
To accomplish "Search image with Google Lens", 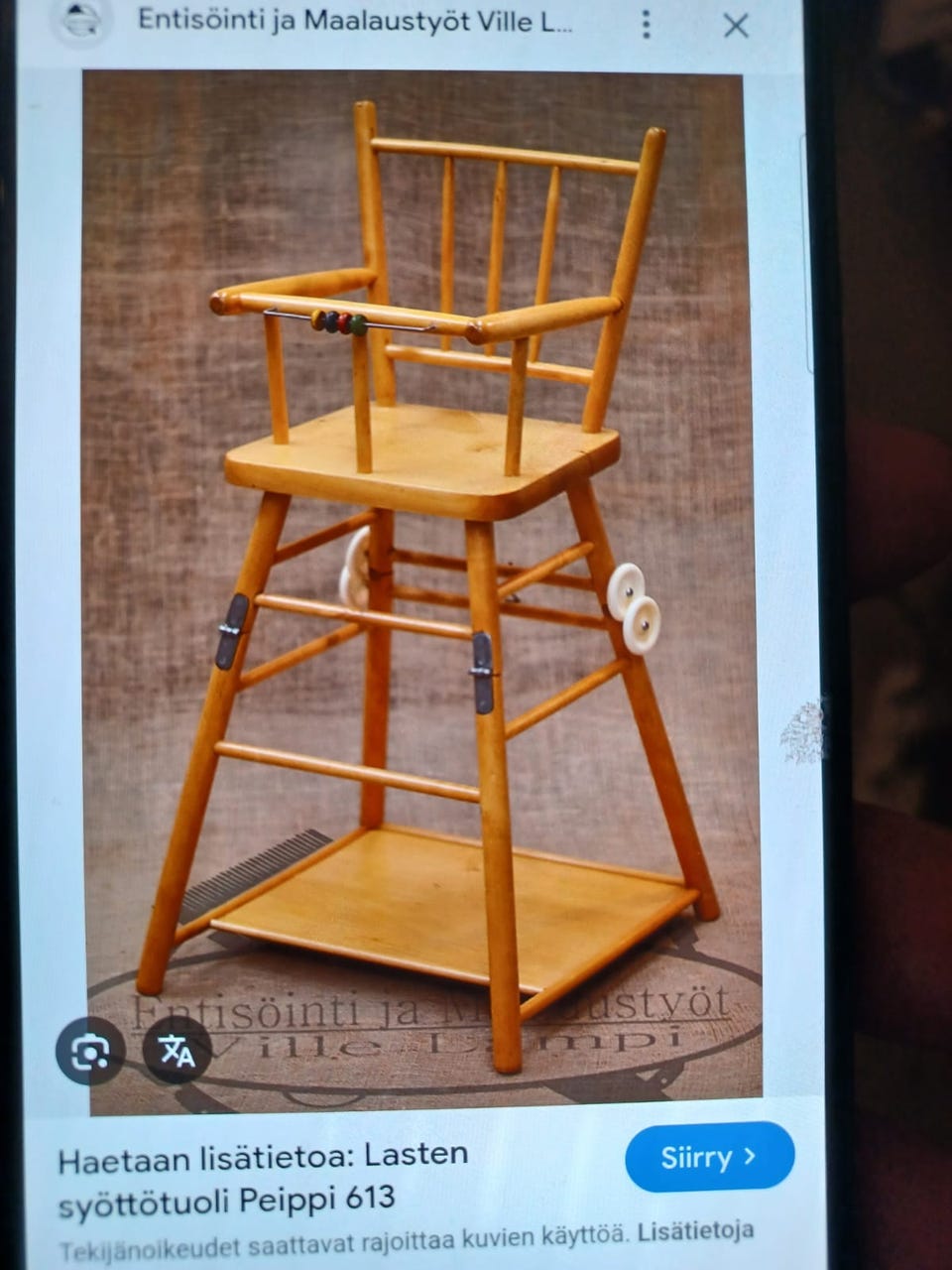I will 90,1050.
